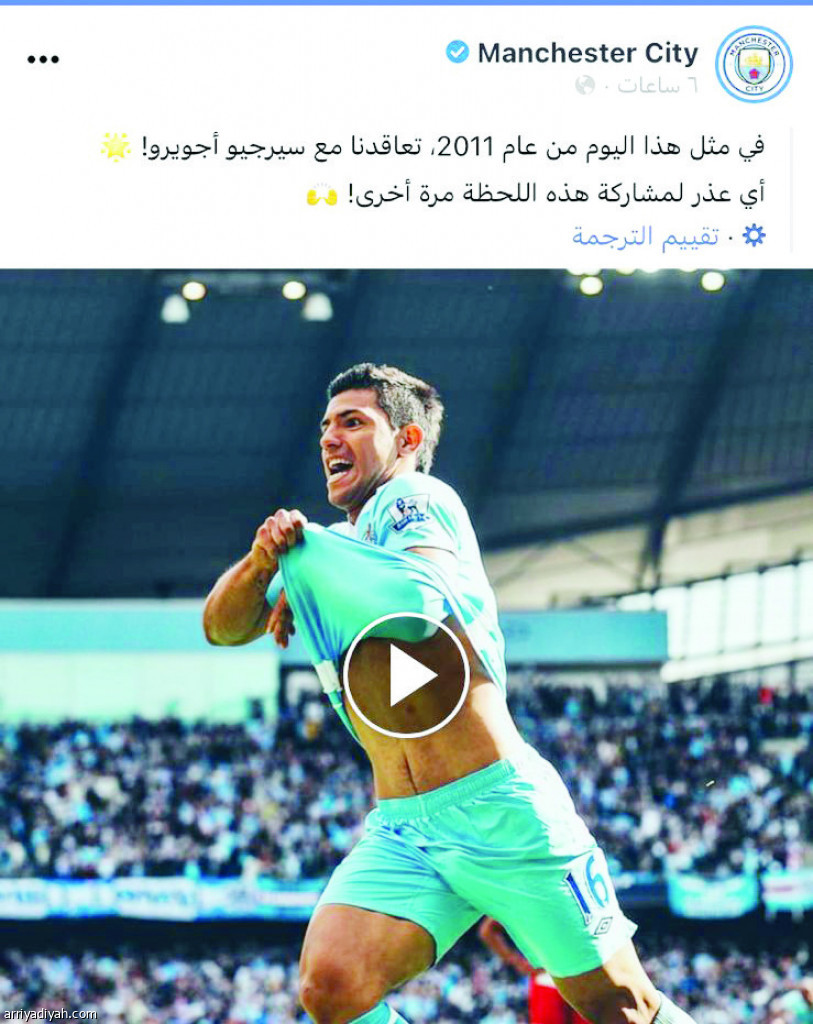
Task: Play the Sergio Agüero video
Action: 406,675
